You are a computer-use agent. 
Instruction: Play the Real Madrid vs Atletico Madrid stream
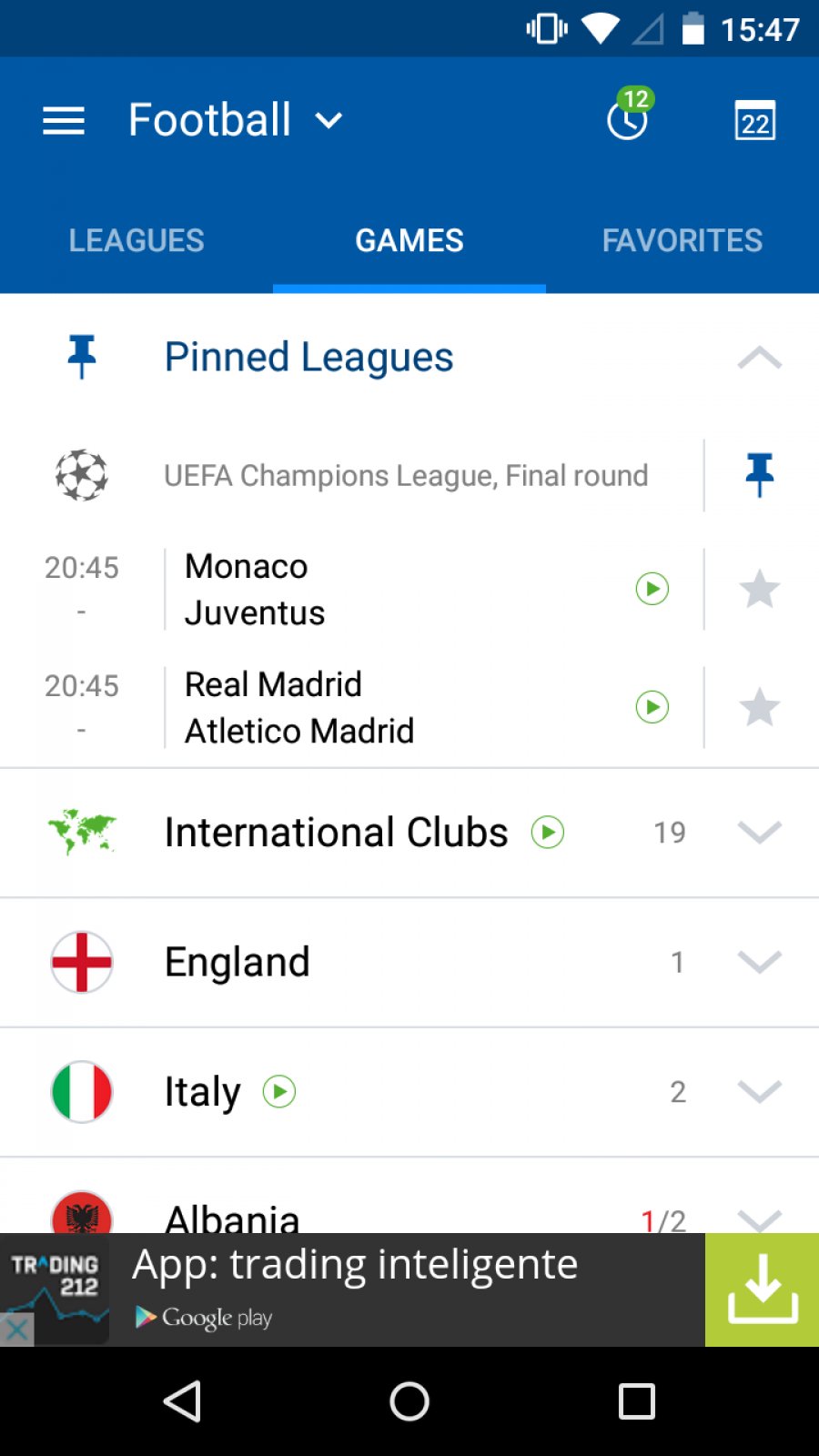click(x=652, y=706)
